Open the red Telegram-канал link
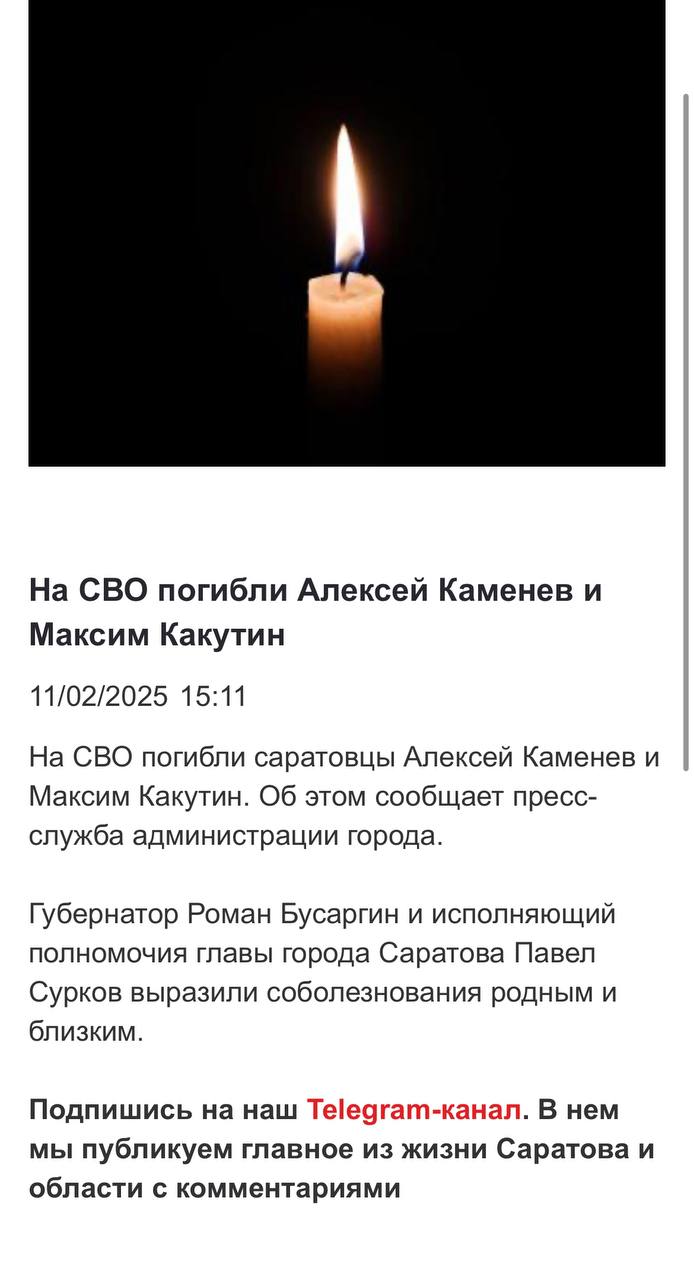The image size is (694, 1280). tap(413, 1110)
